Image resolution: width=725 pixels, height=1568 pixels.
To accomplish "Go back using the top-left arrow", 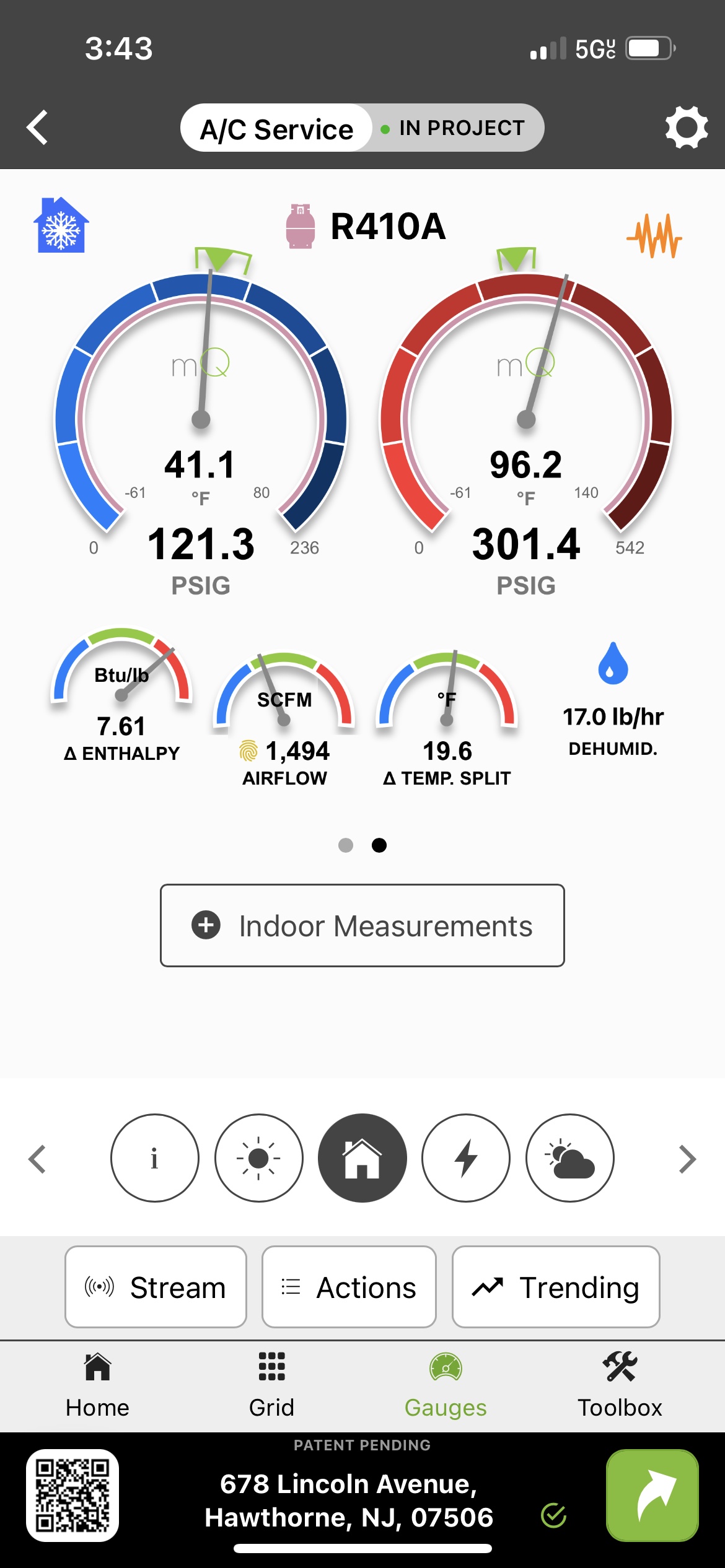I will click(37, 128).
